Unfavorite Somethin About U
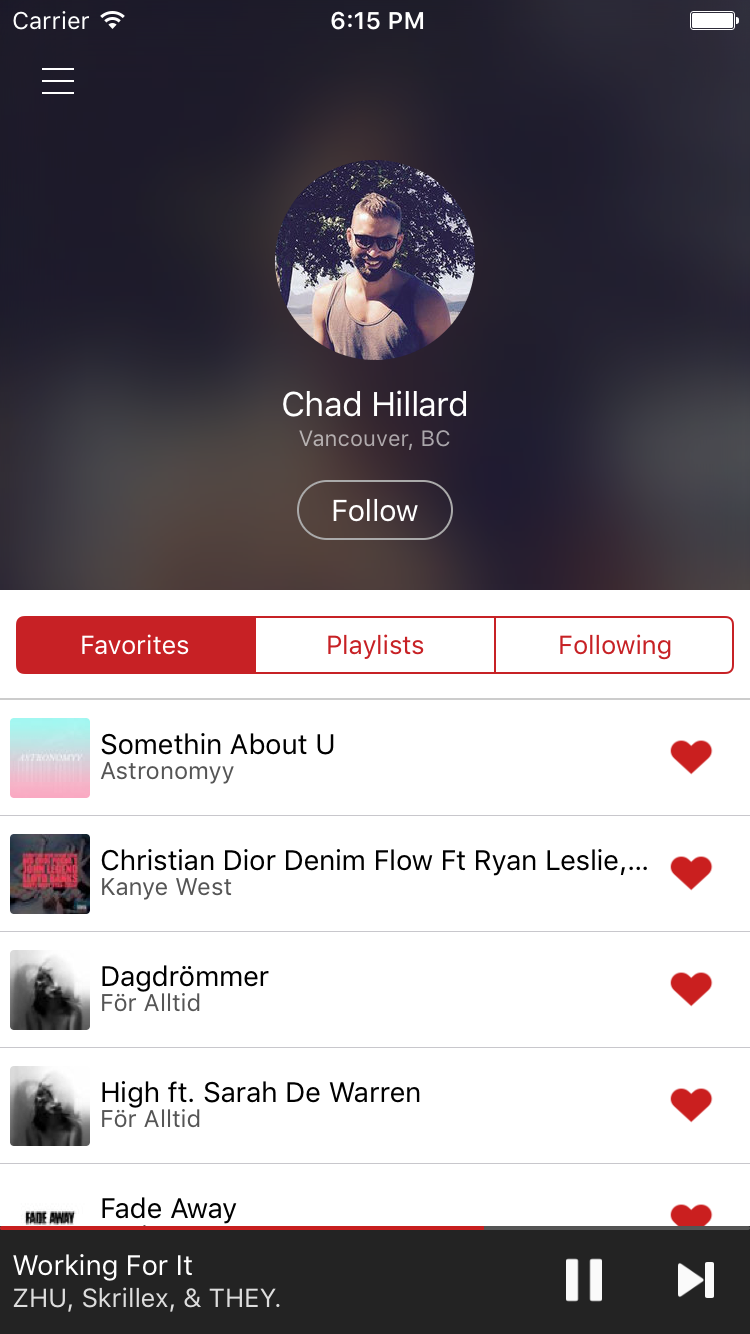Viewport: 750px width, 1334px height. coord(690,757)
